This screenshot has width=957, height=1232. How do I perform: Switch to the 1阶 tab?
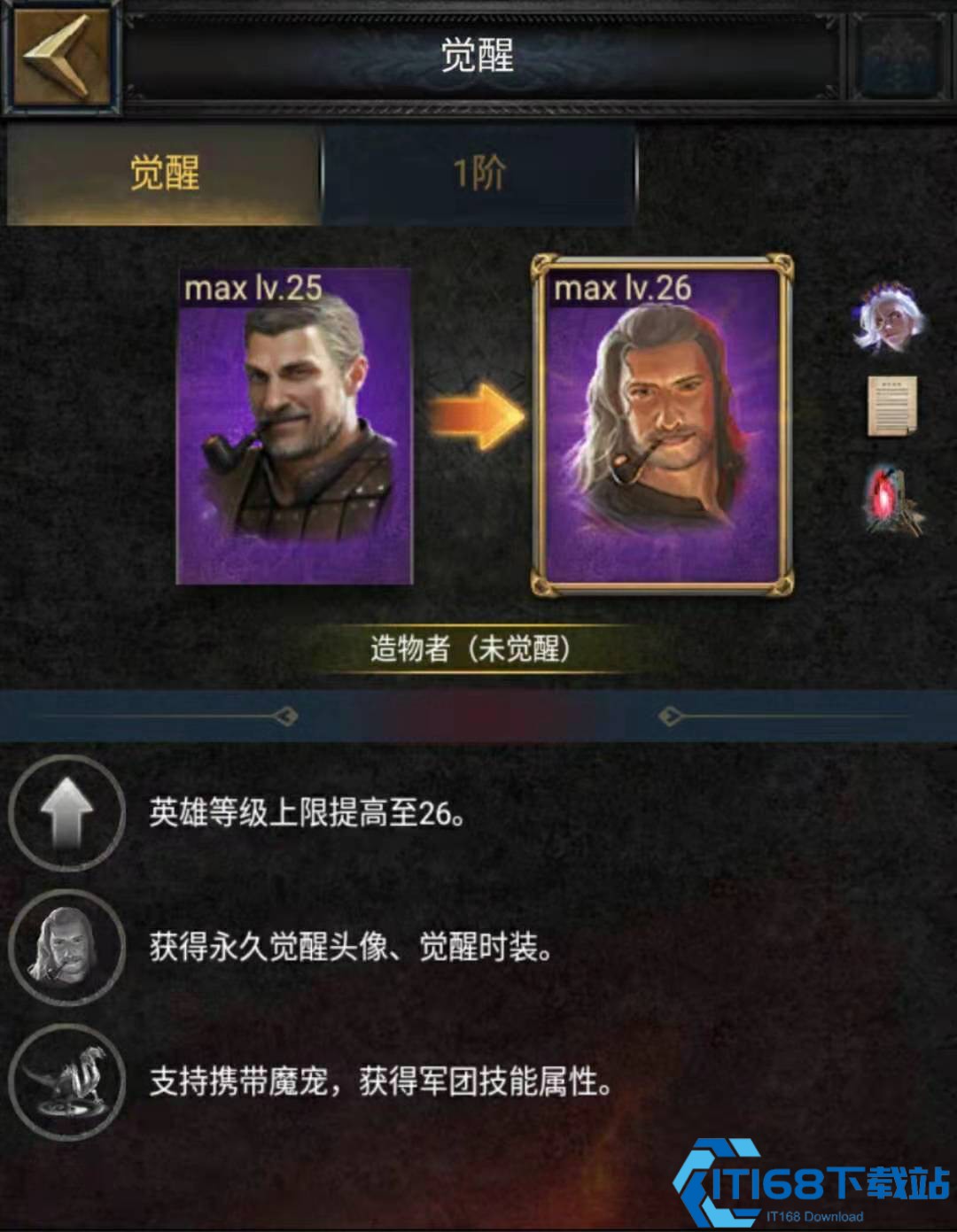pos(479,173)
